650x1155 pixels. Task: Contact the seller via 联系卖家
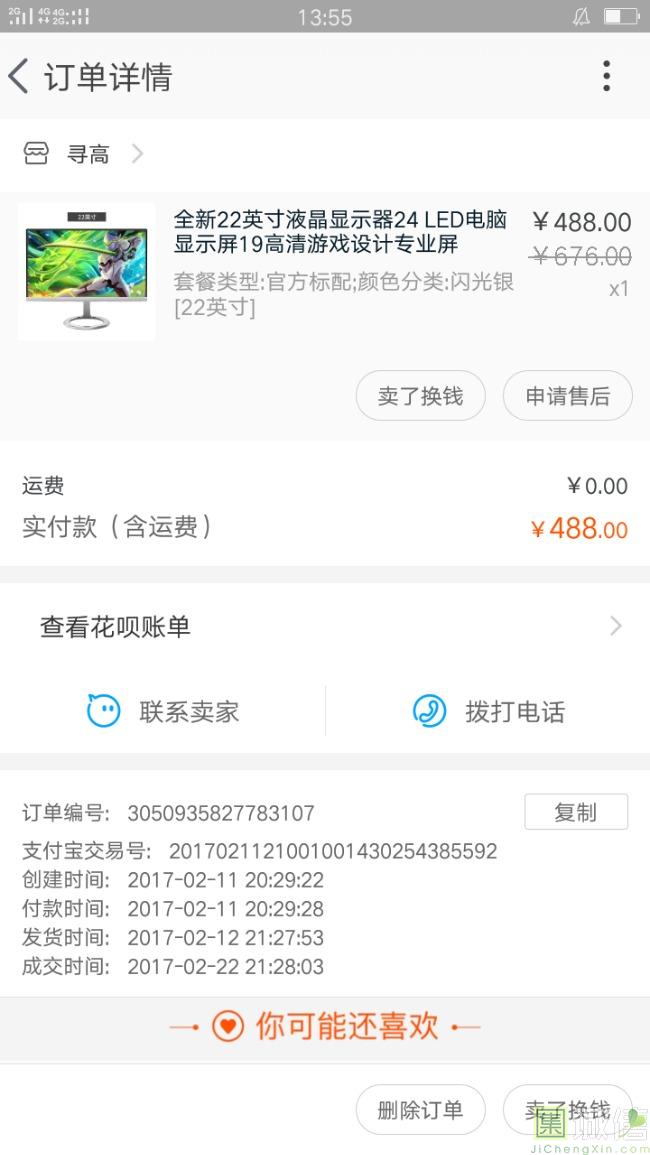coord(163,712)
